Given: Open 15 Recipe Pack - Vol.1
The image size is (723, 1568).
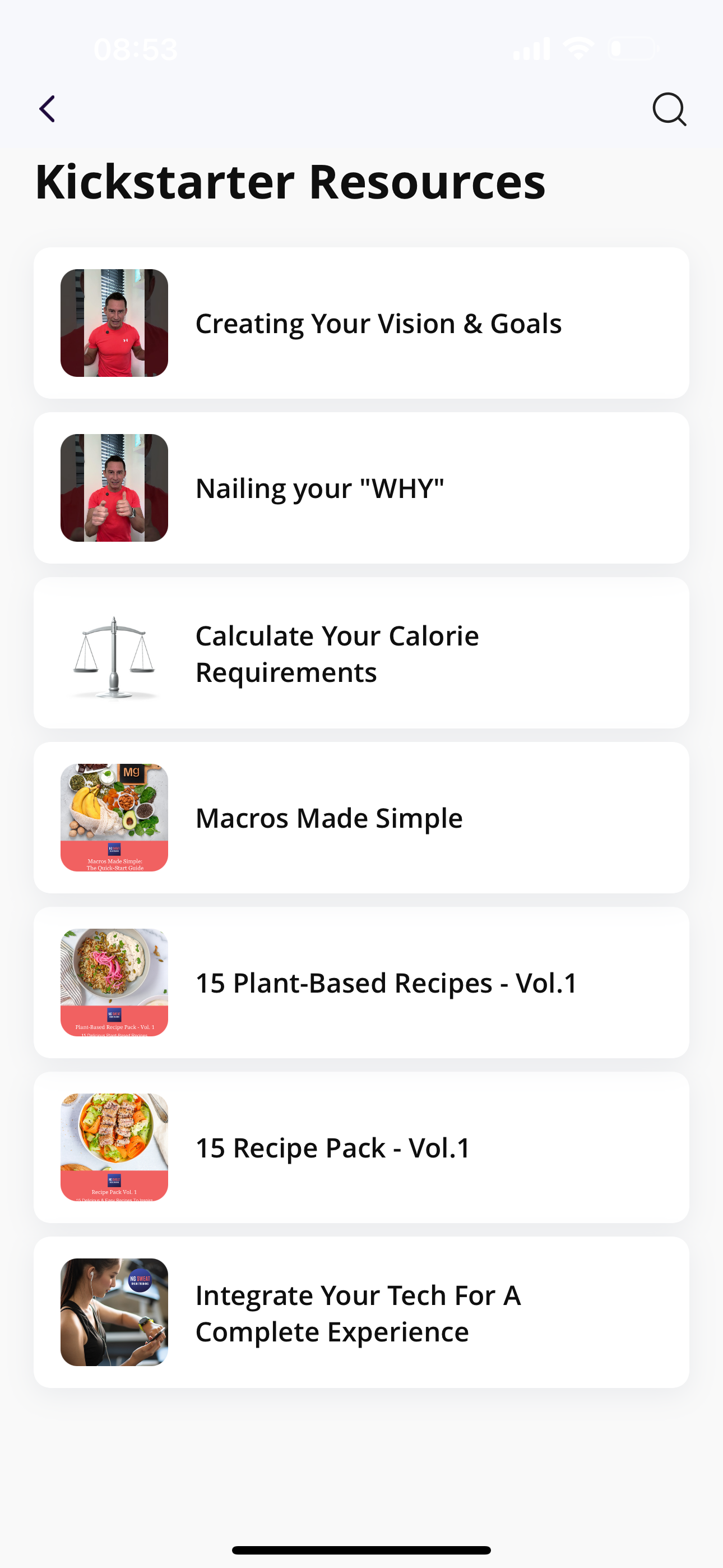Looking at the screenshot, I should (x=361, y=1148).
